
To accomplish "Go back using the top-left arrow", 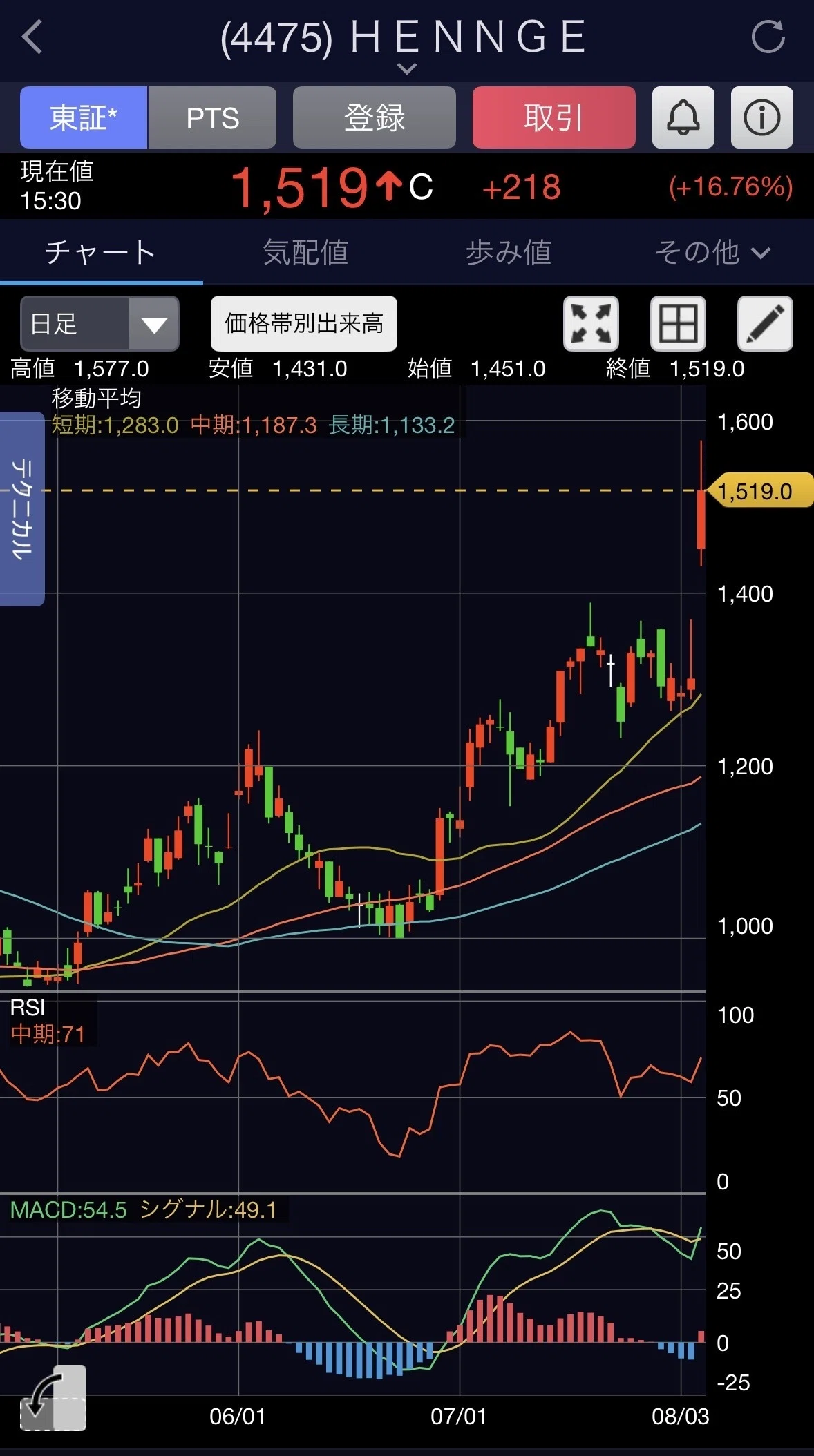I will point(32,37).
